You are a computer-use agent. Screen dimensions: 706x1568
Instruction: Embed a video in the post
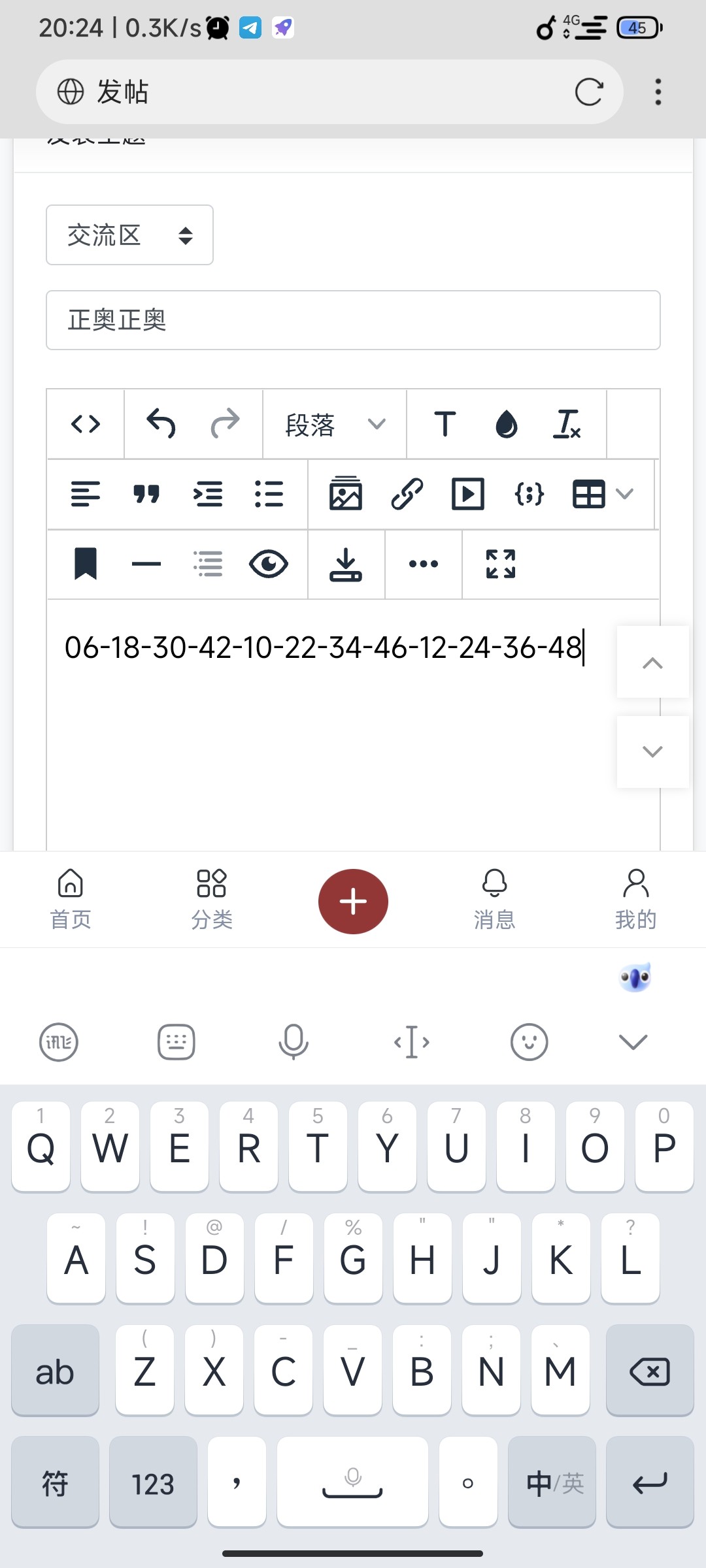pos(467,495)
